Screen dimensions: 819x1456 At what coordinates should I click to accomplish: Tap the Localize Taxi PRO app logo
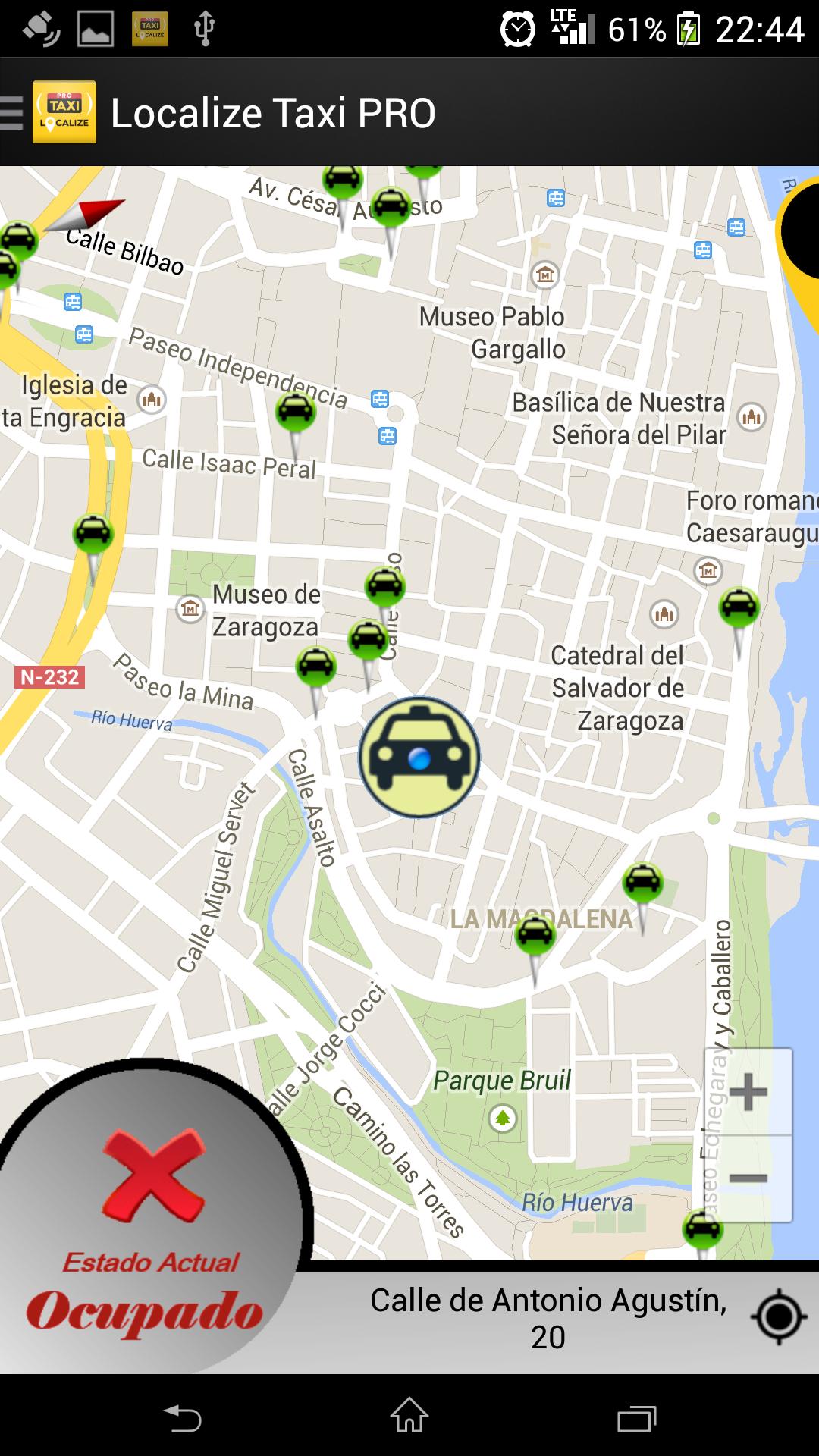[64, 112]
